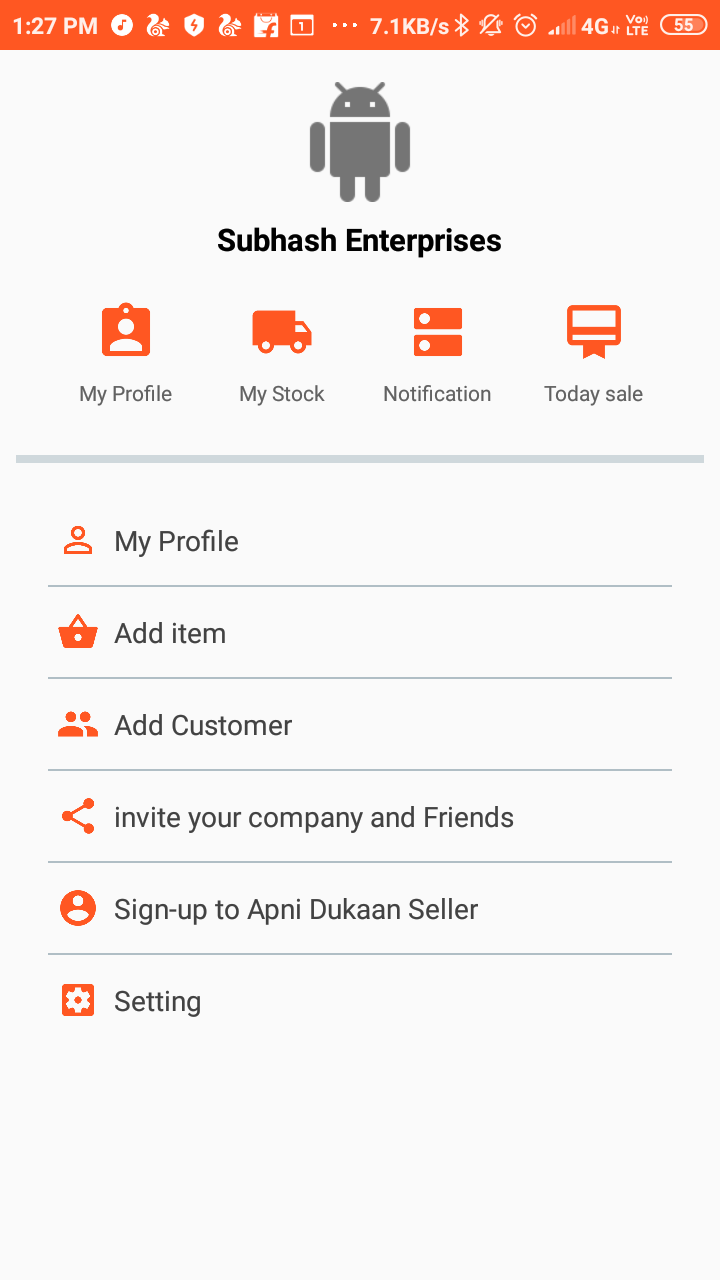Select the Add item row
This screenshot has height=1280, width=720.
click(360, 633)
